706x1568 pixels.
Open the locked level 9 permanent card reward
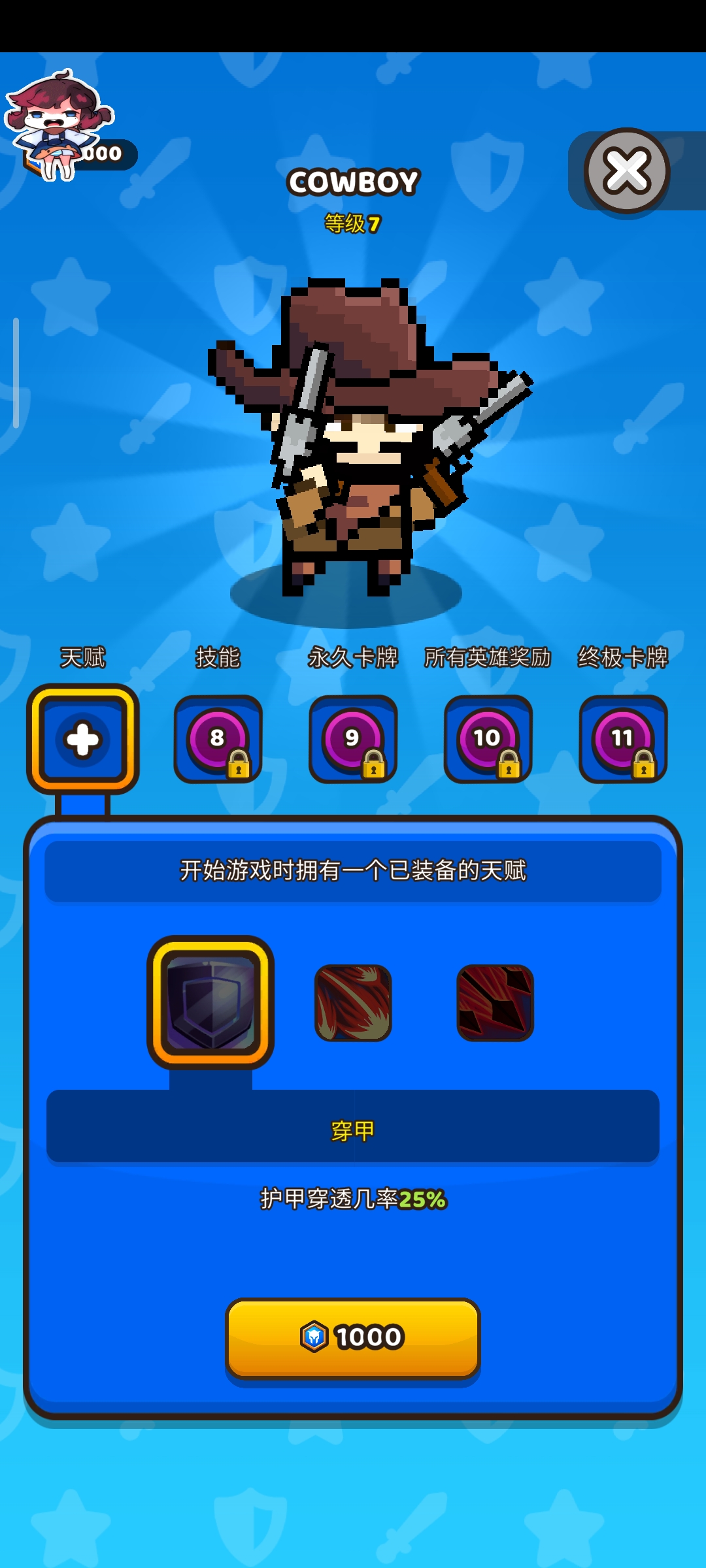(353, 739)
